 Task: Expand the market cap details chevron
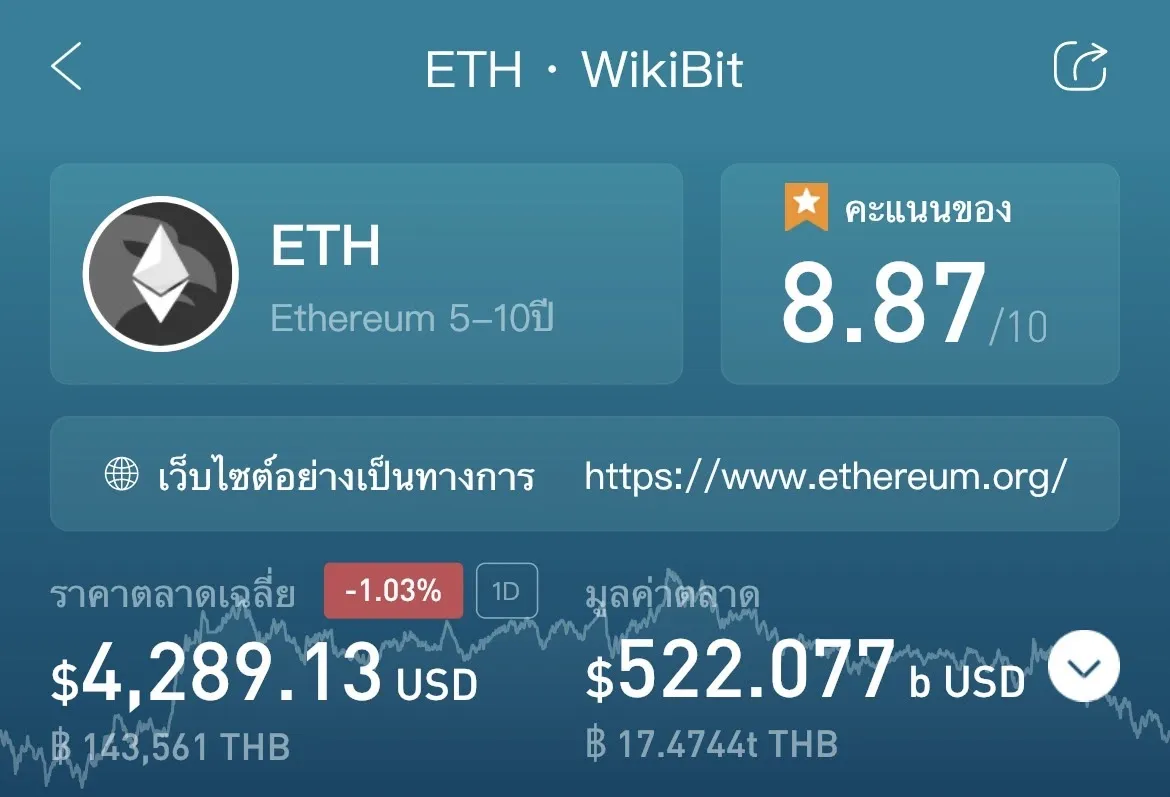pos(1083,666)
